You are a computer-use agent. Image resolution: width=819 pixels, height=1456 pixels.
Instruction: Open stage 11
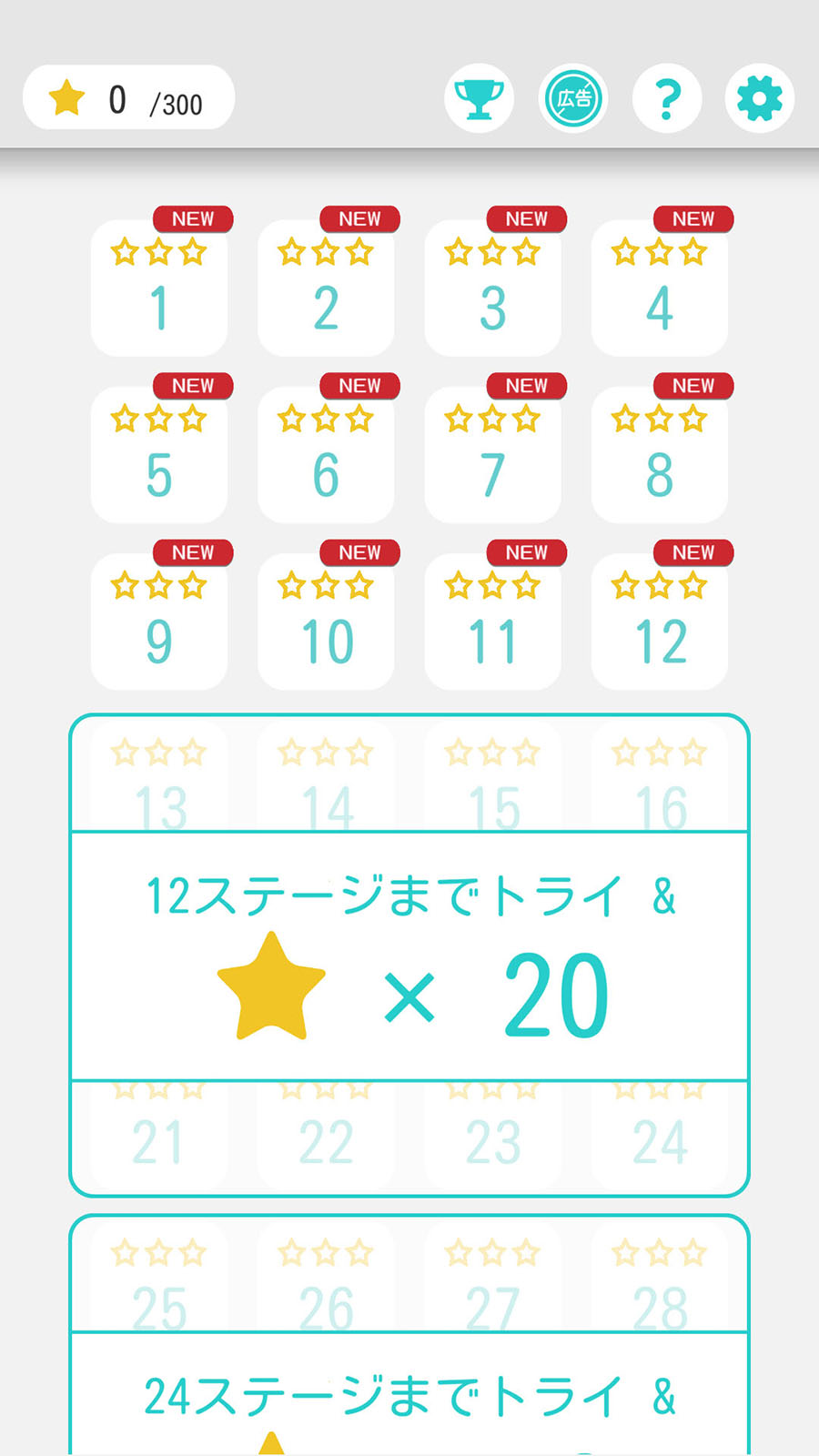pos(492,622)
